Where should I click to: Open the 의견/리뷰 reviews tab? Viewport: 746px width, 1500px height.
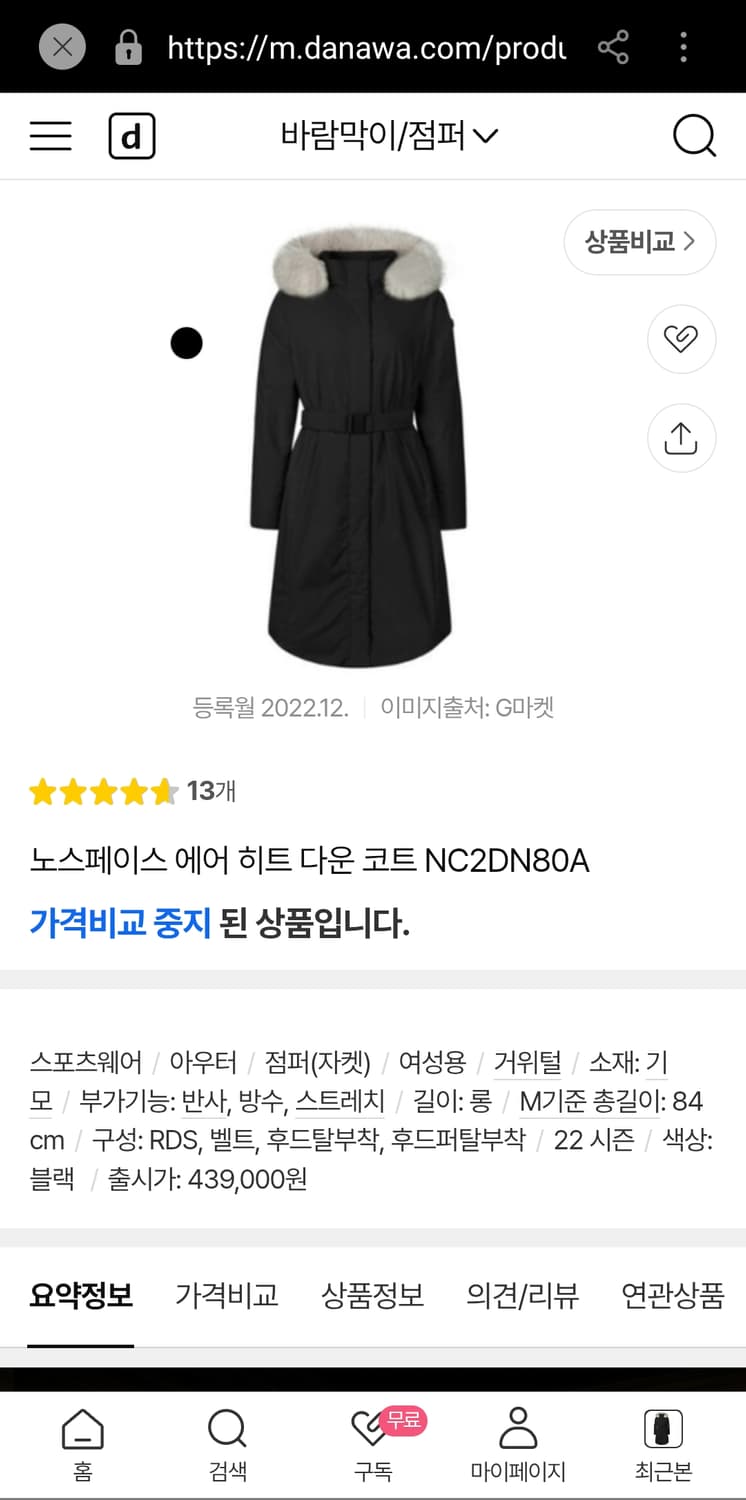click(520, 1293)
